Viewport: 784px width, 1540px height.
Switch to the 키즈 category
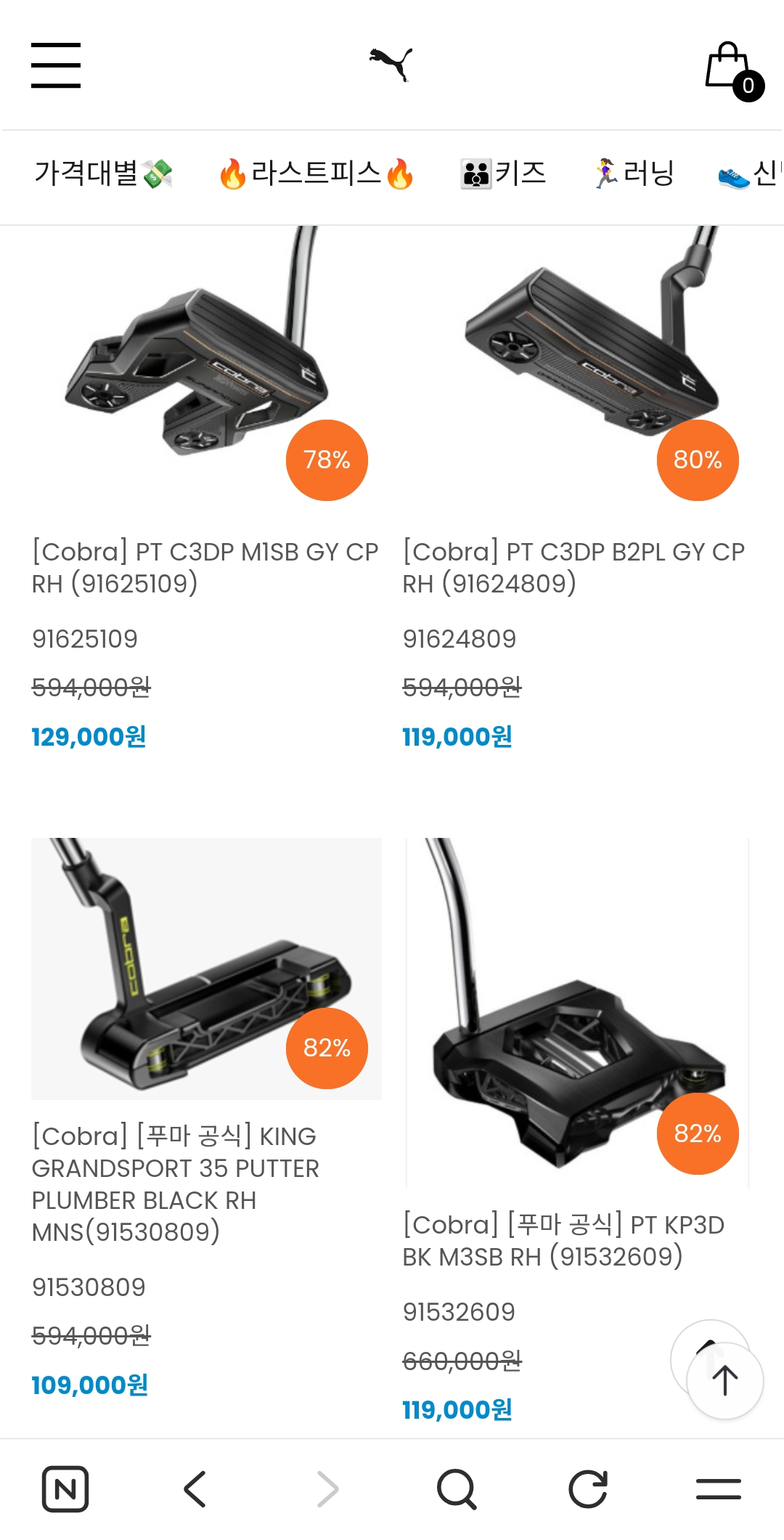[x=503, y=174]
